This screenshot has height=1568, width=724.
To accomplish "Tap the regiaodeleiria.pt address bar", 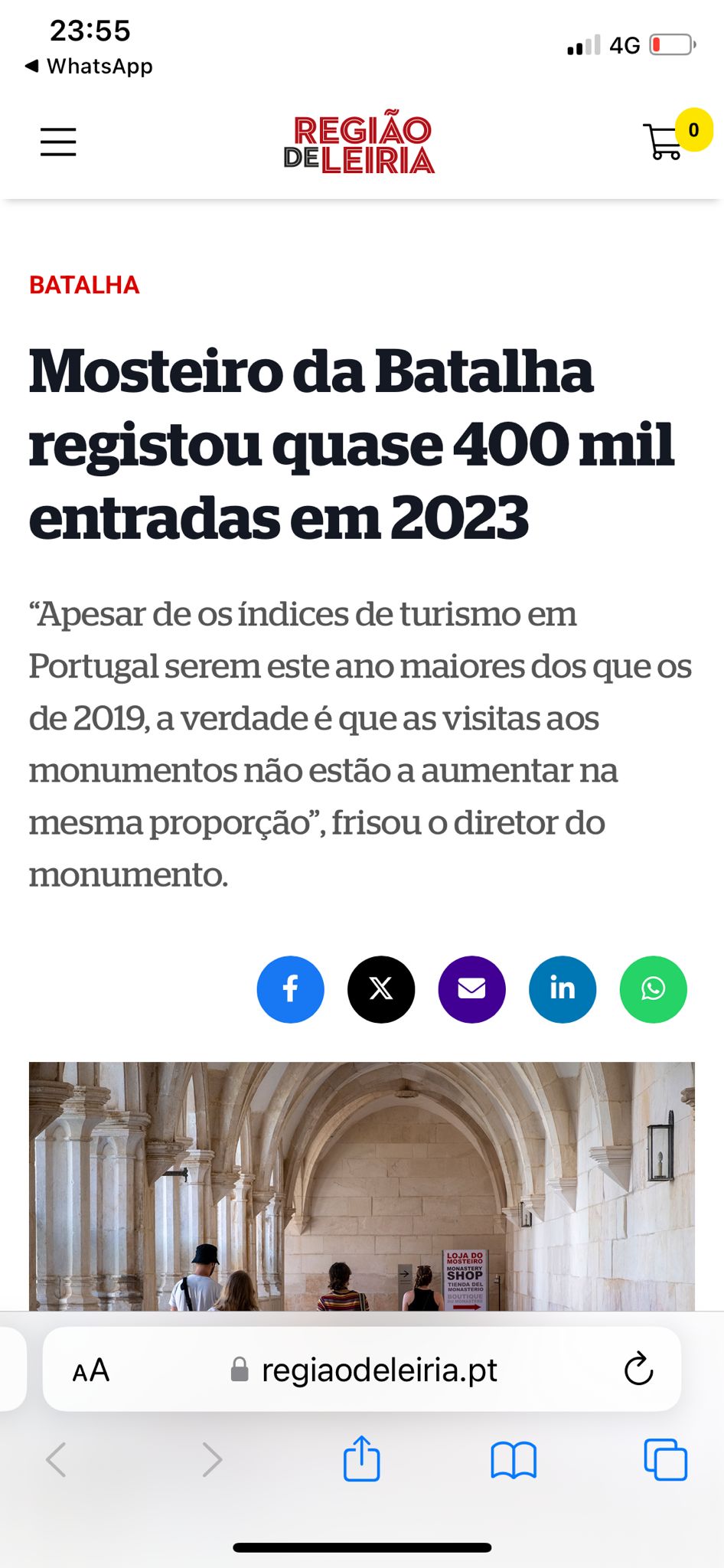I will pos(379,1370).
